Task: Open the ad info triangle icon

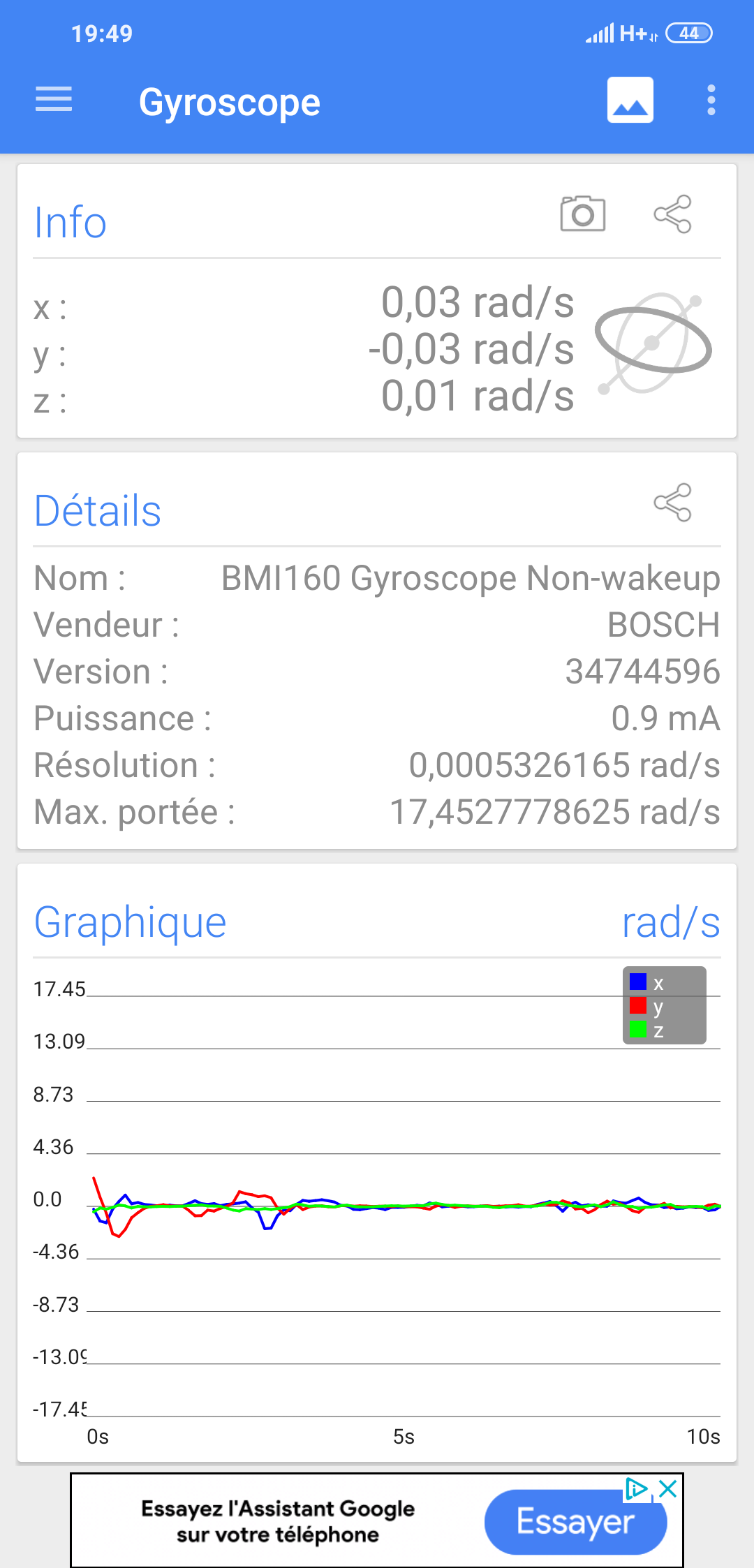Action: pos(636,1488)
